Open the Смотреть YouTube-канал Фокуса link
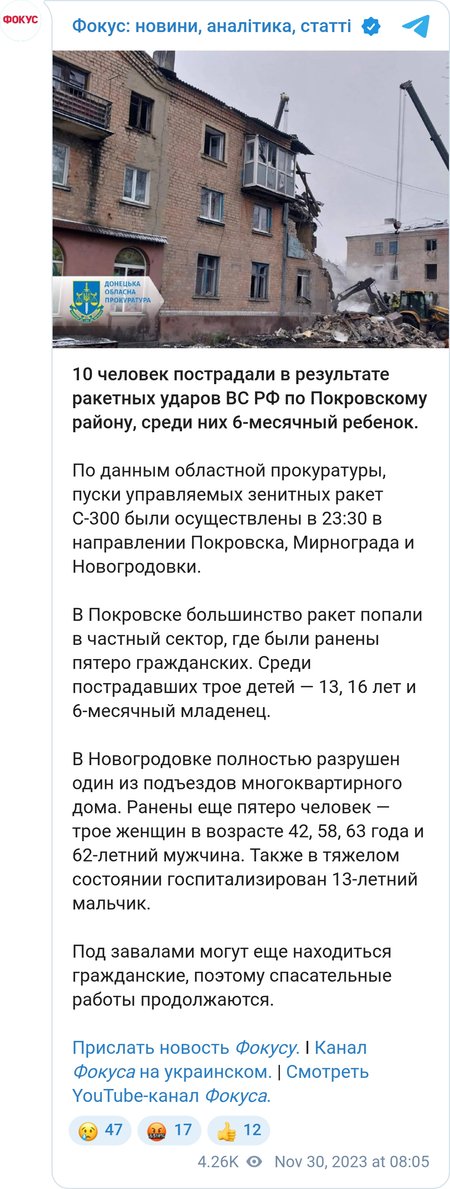Viewport: 450px width, 1189px height. (x=221, y=1084)
